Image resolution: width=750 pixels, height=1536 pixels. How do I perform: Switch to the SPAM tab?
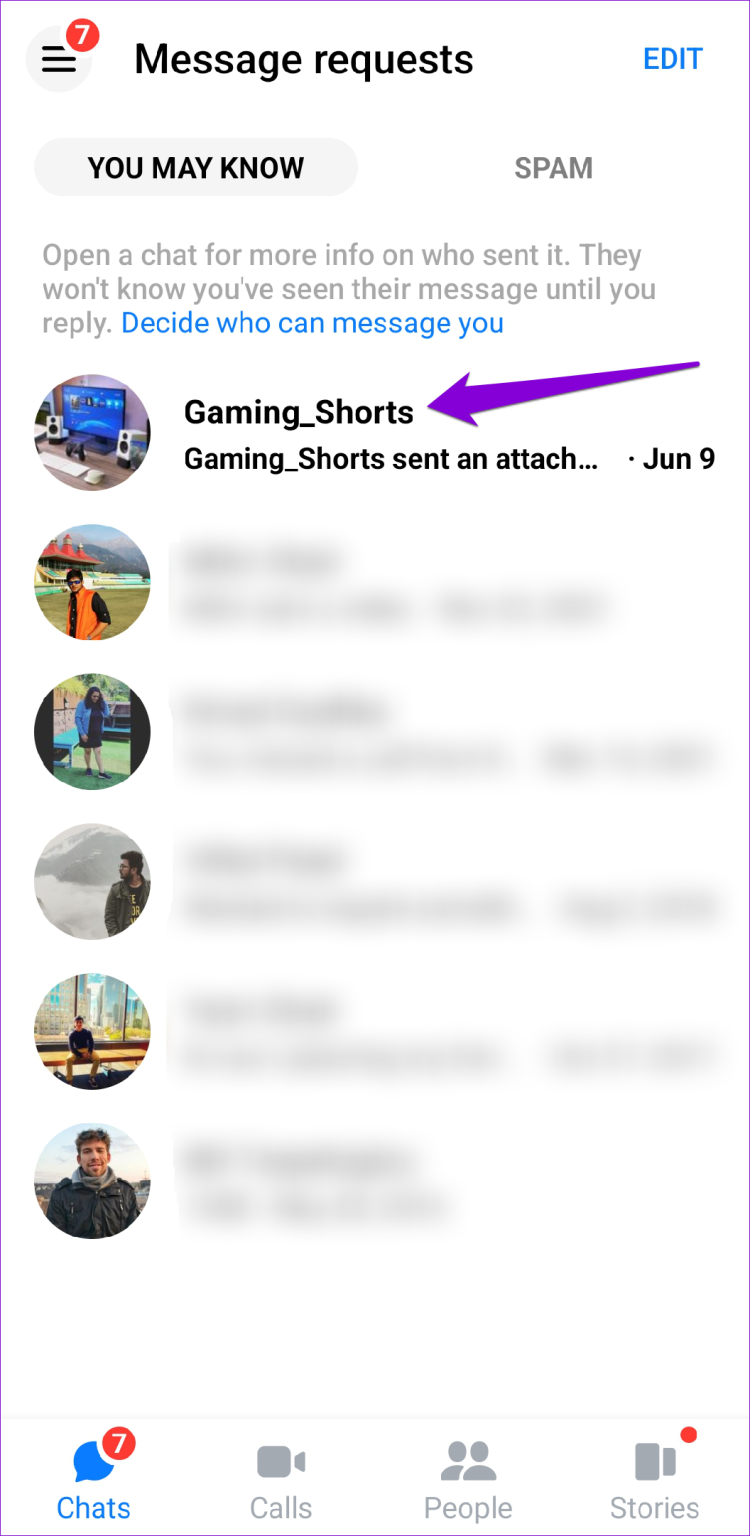(554, 168)
